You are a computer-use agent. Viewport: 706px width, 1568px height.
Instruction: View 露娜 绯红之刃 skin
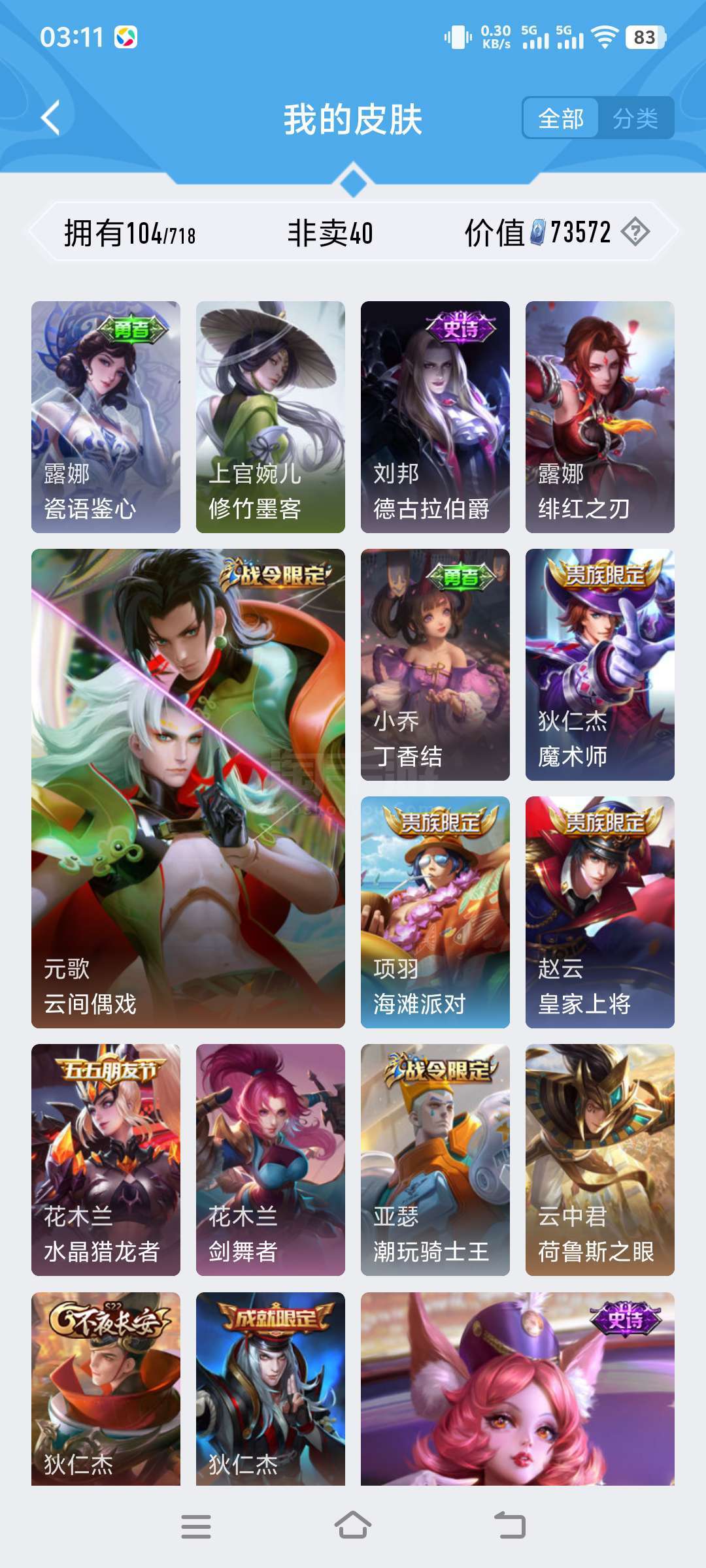(x=600, y=417)
